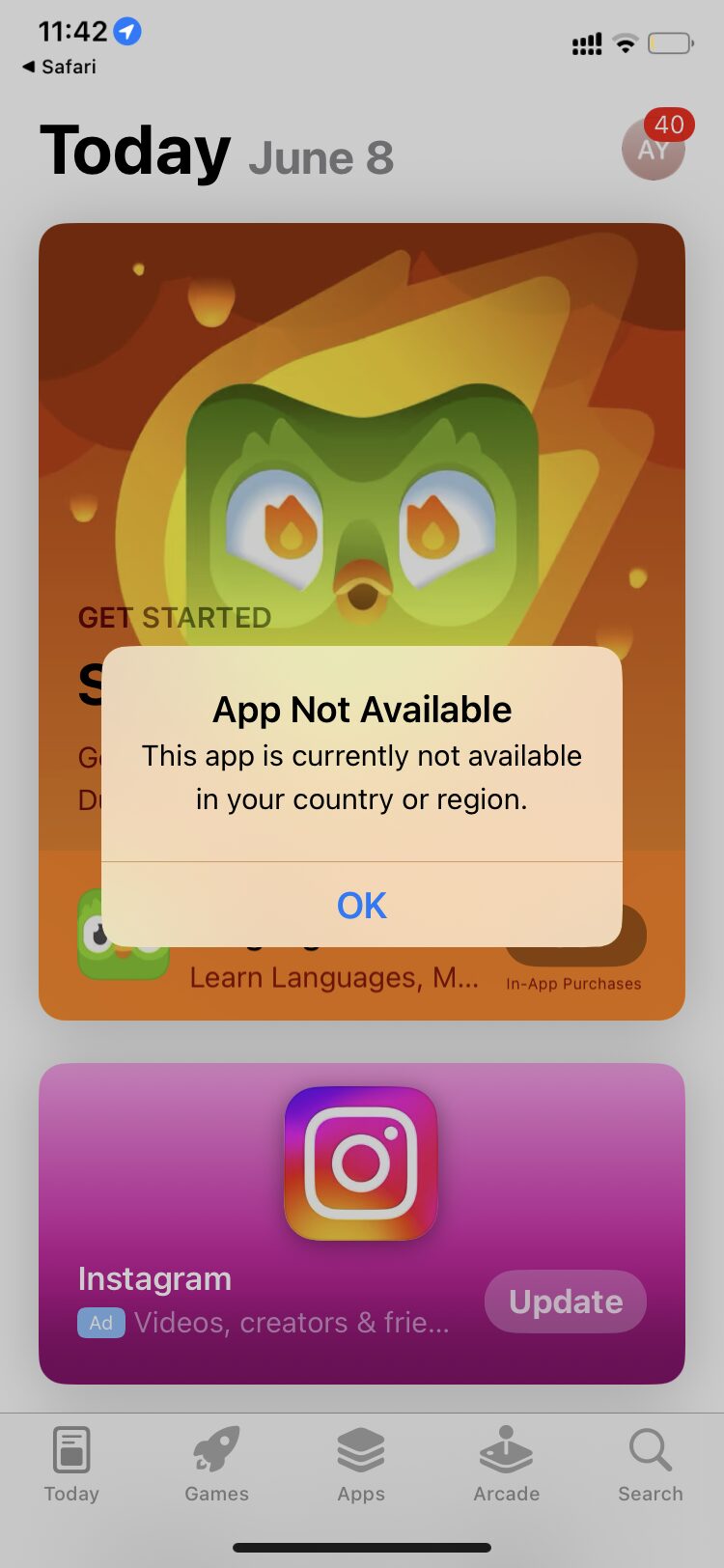Return to Safari from status bar
Viewport: 724px width, 1568px height.
(60, 67)
